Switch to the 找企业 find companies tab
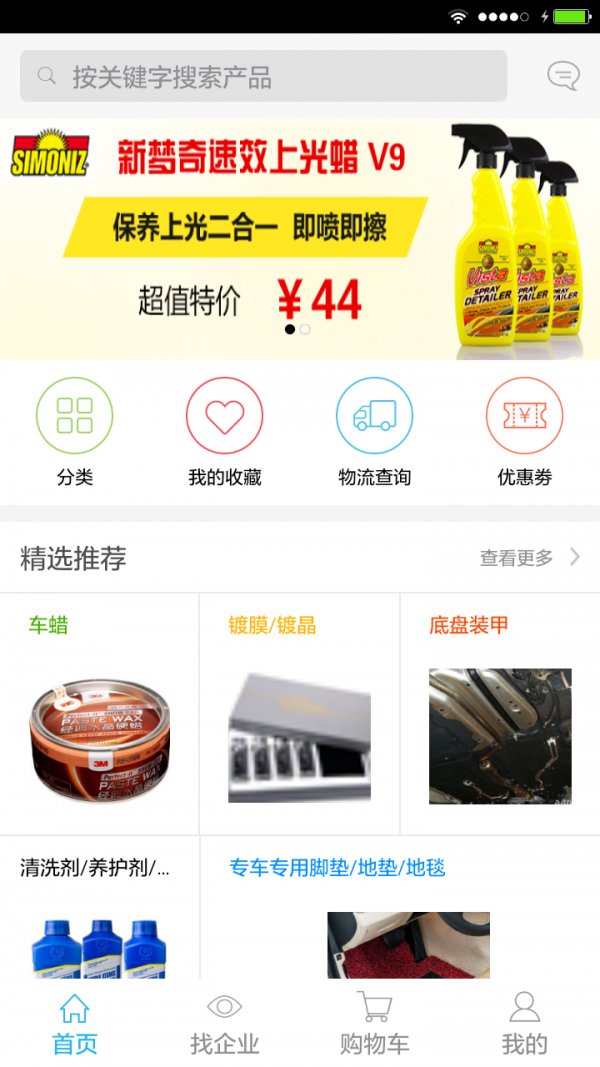The width and height of the screenshot is (600, 1067). [225, 1024]
